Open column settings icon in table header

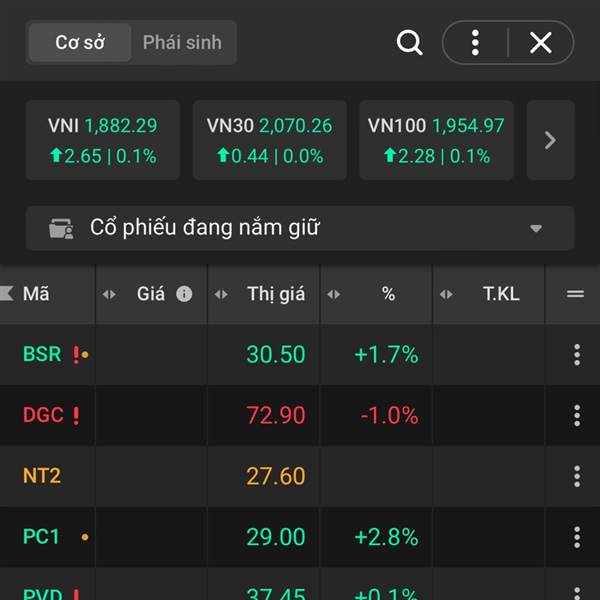(575, 294)
